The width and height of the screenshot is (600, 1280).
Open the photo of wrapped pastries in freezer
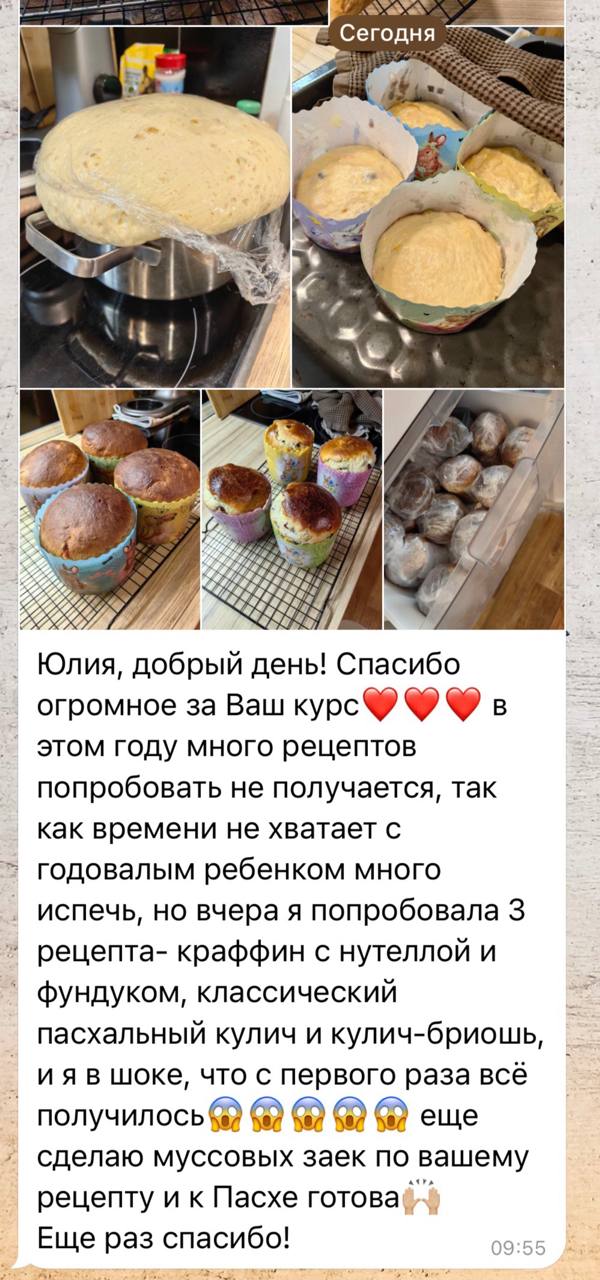coord(474,509)
